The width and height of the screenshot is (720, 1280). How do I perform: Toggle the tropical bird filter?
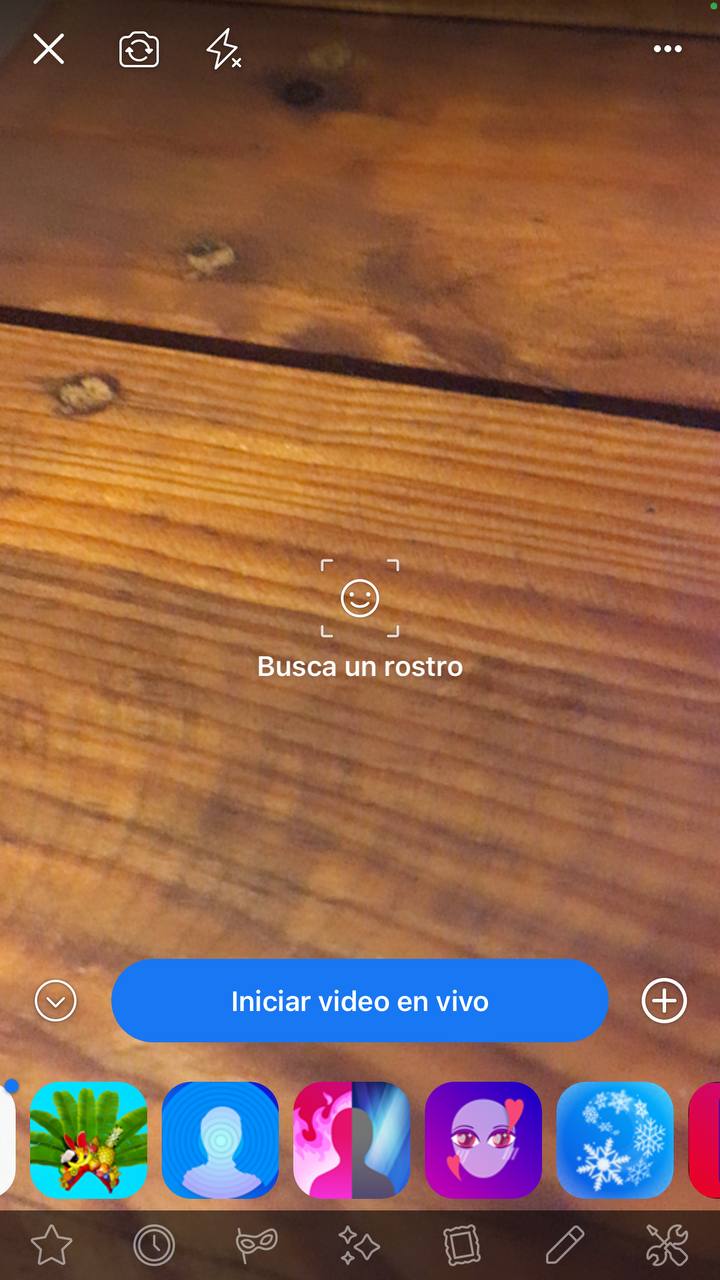pos(88,1140)
